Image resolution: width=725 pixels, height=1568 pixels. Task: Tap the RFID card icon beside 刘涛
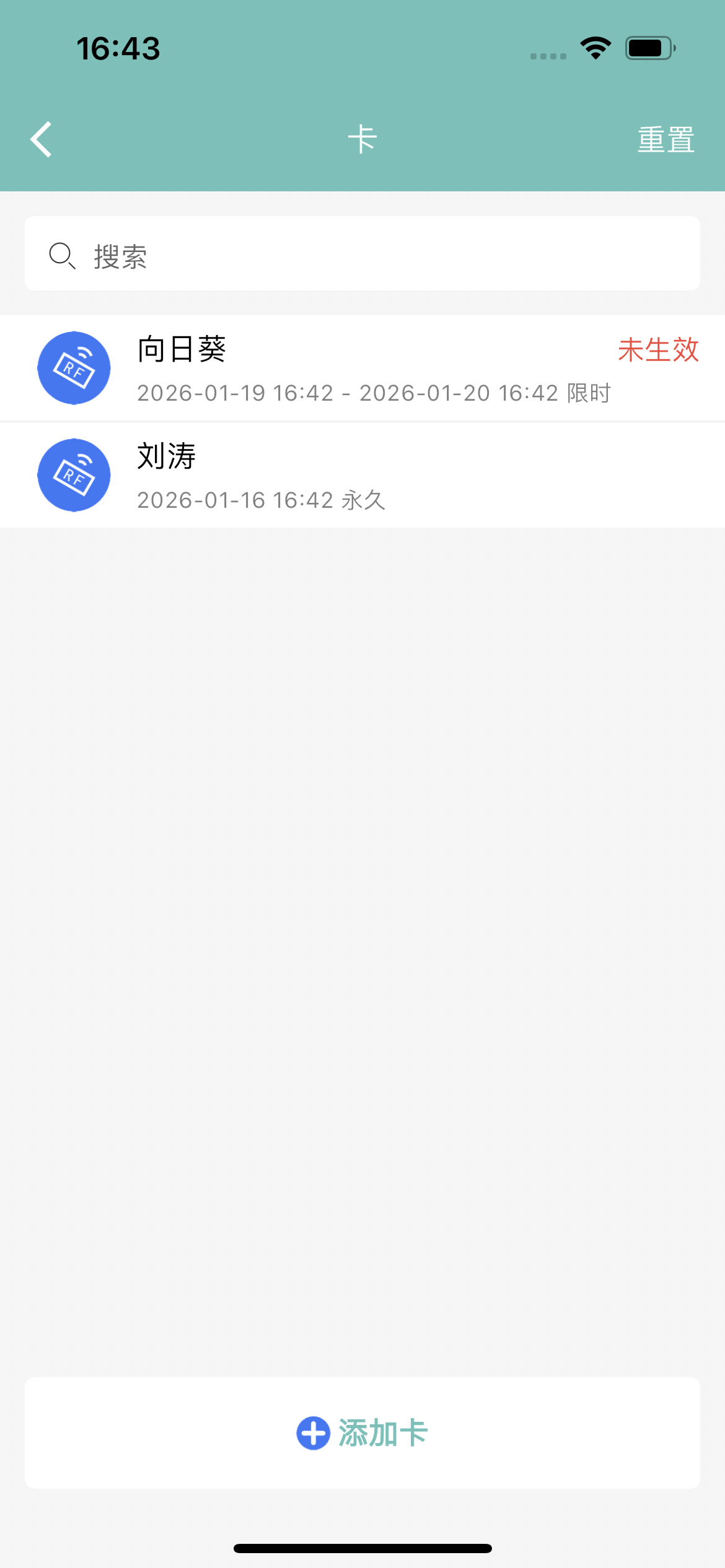tap(74, 475)
